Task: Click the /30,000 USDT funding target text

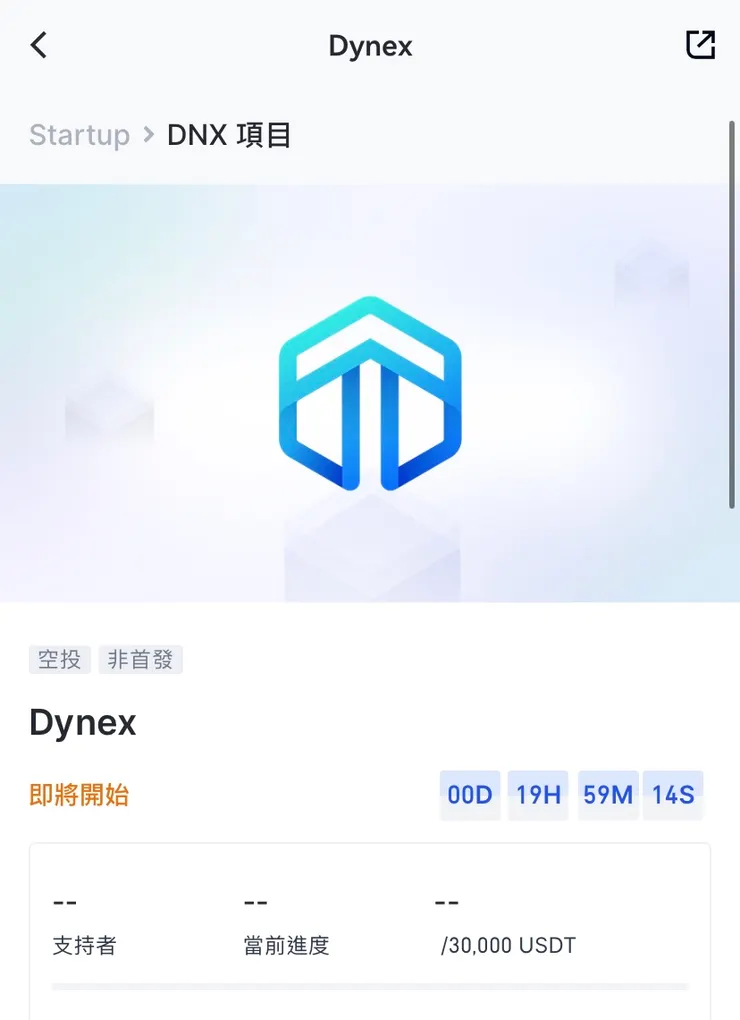Action: point(508,944)
